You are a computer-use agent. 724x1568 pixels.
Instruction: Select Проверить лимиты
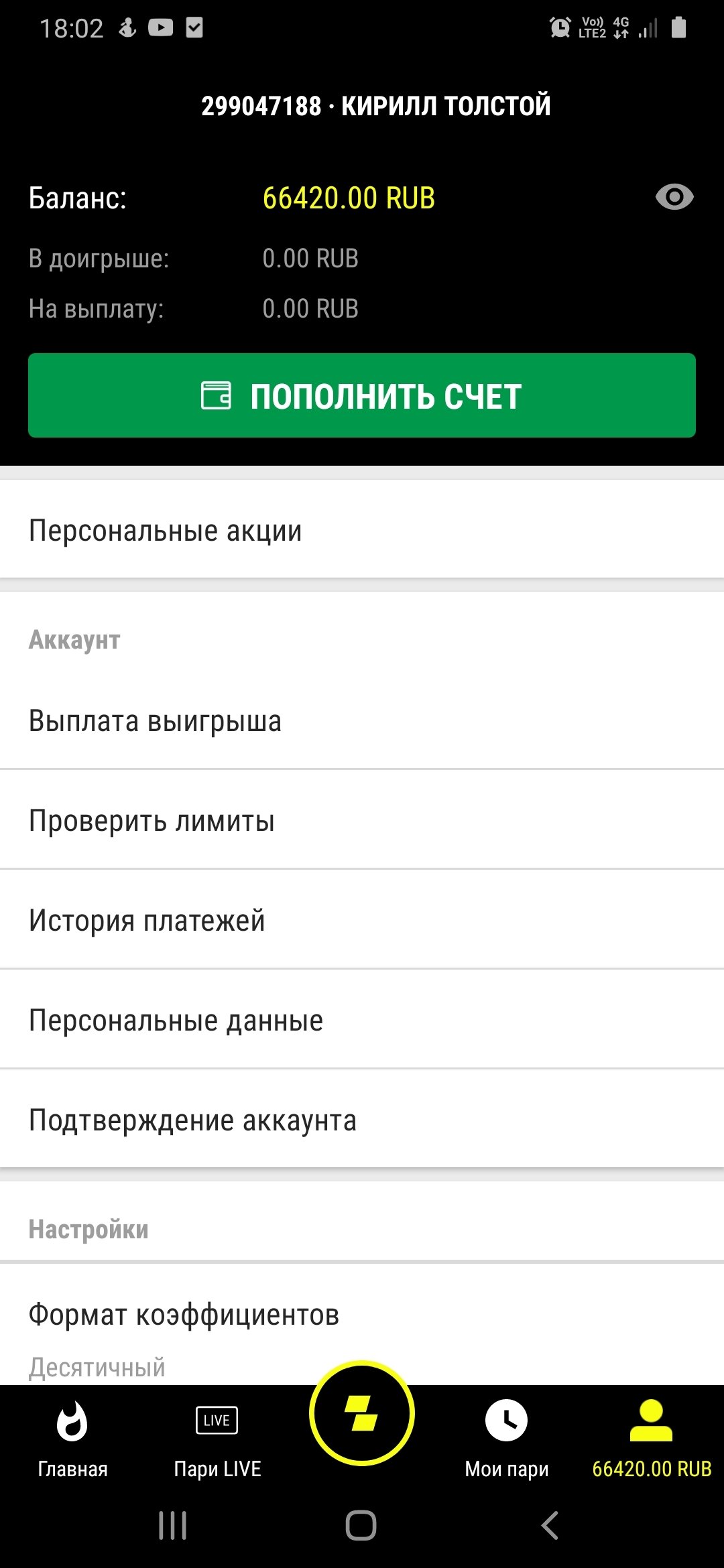[362, 821]
